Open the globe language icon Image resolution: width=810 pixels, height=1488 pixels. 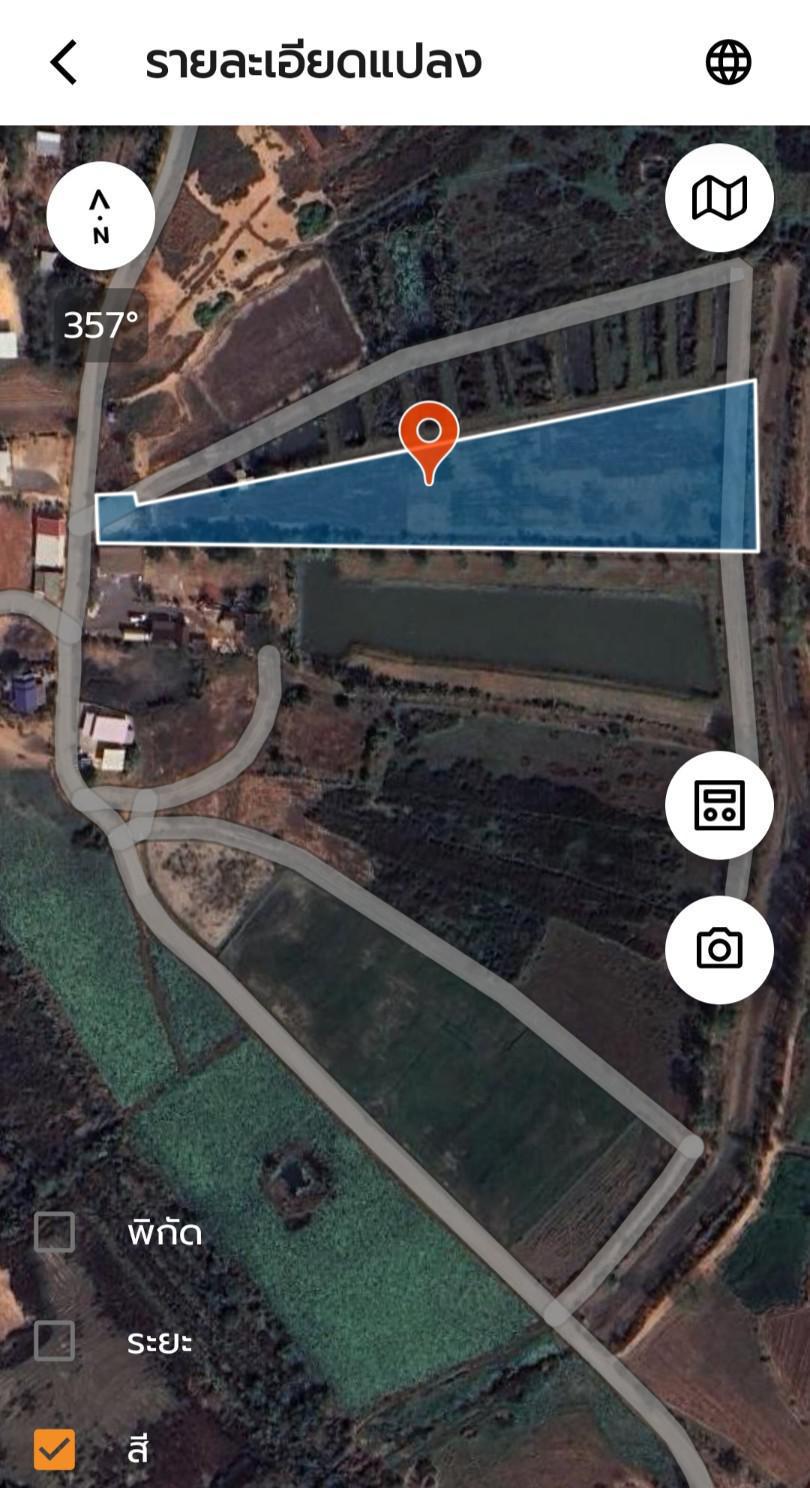(728, 63)
